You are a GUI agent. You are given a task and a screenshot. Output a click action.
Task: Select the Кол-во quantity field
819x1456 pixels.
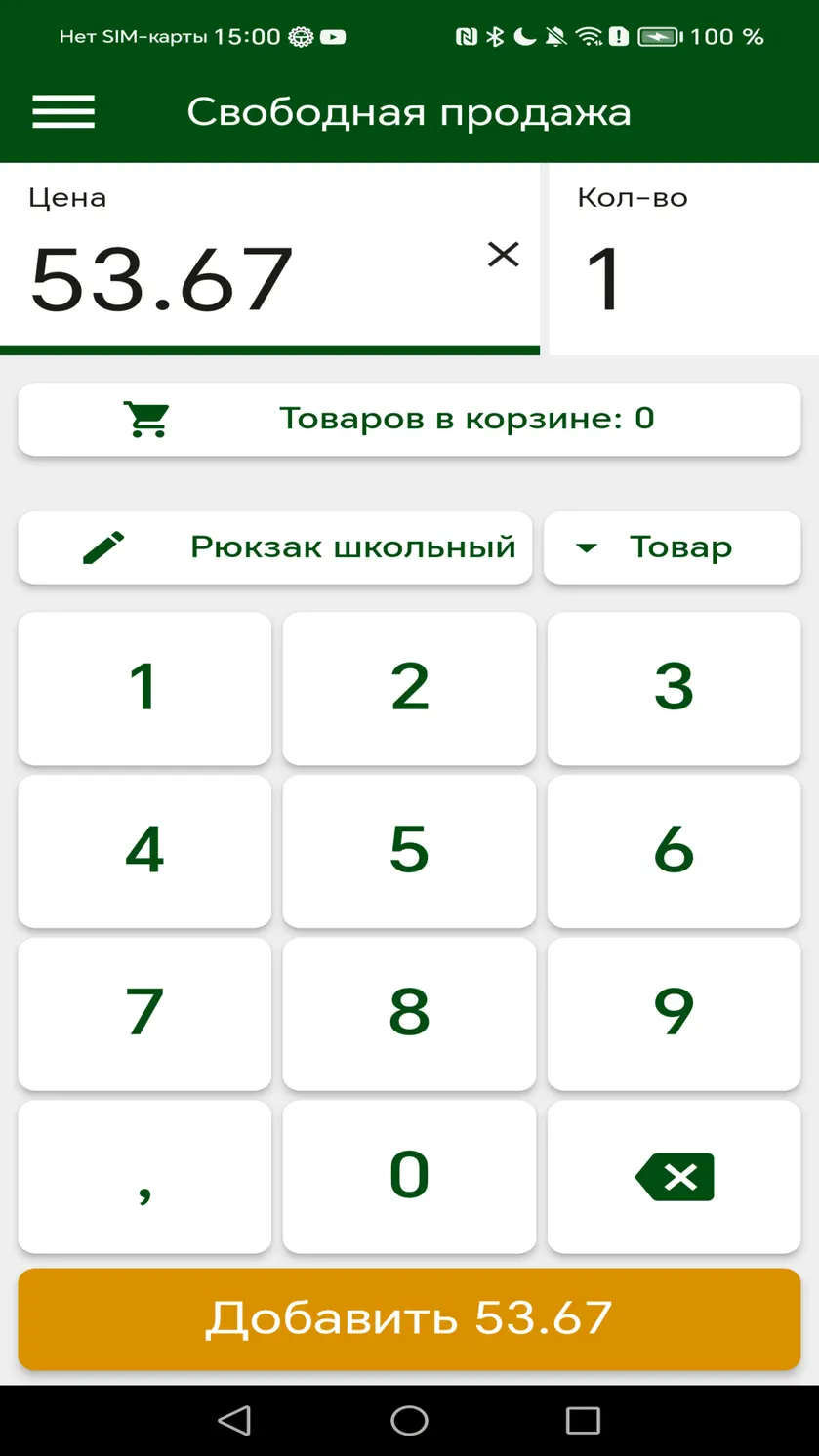tap(684, 259)
